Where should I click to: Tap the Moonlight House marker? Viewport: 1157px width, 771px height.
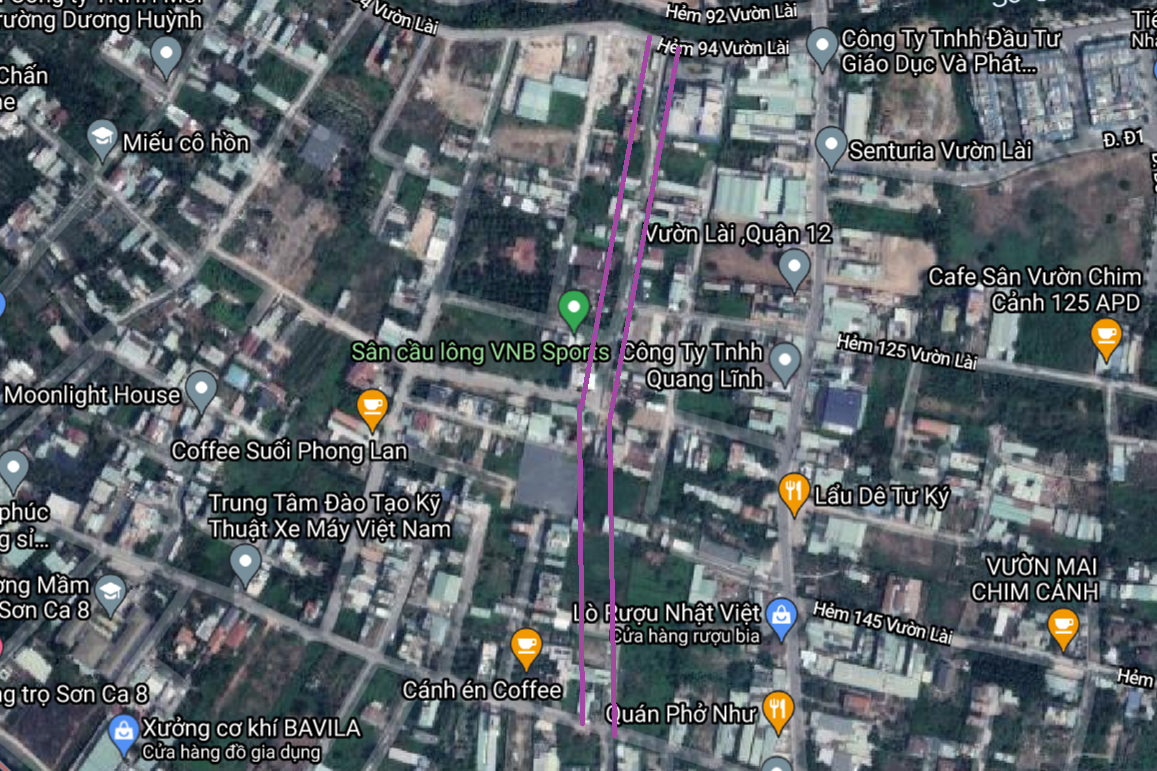pos(201,391)
